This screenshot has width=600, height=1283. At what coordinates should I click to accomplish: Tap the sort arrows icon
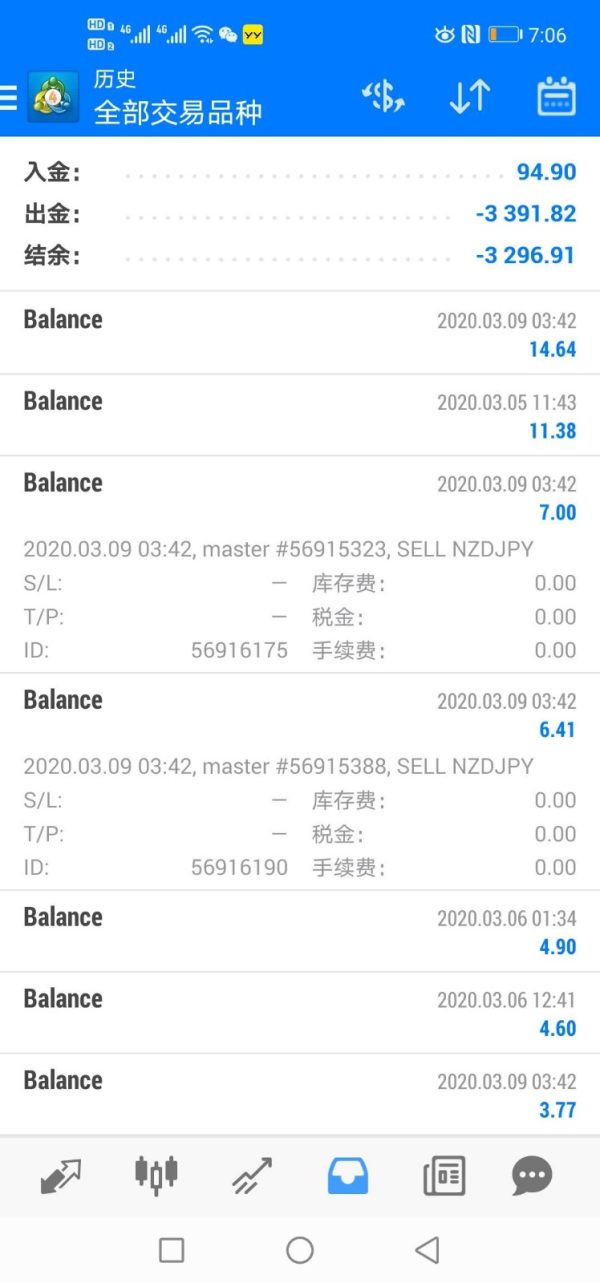pos(469,97)
